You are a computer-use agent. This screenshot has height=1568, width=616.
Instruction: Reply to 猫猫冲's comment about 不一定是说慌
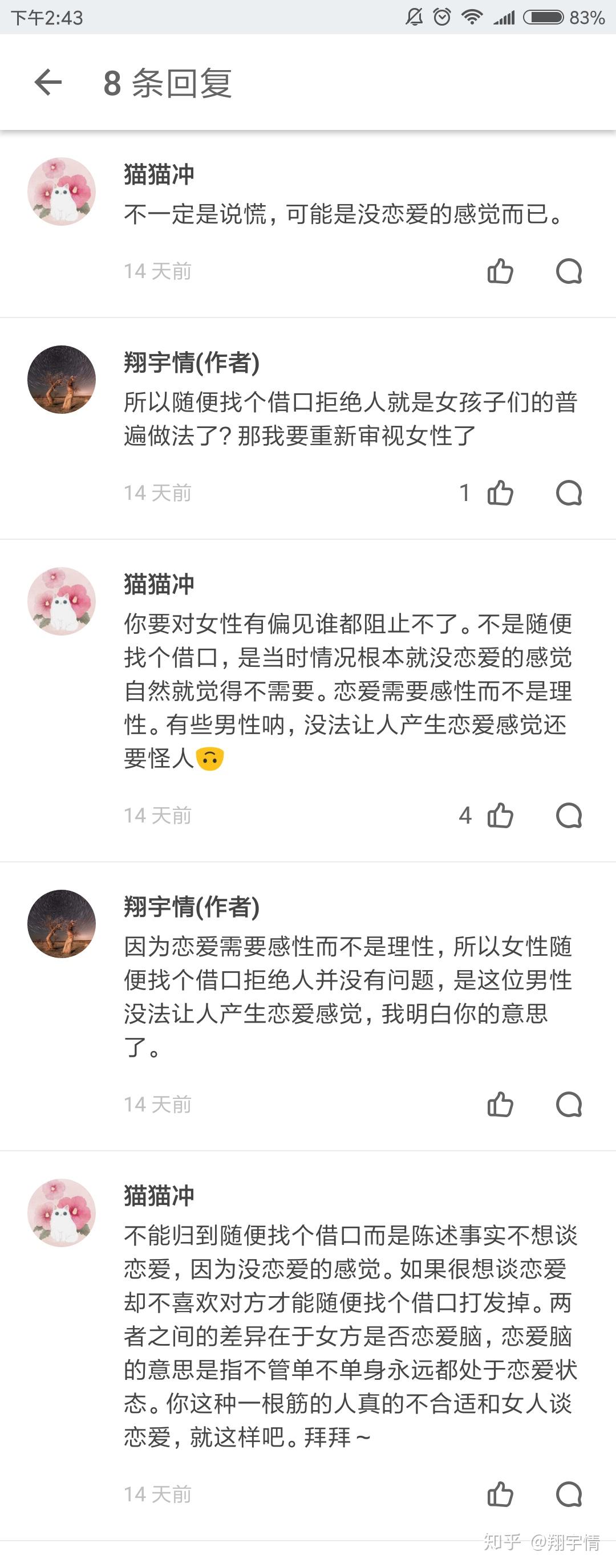569,271
